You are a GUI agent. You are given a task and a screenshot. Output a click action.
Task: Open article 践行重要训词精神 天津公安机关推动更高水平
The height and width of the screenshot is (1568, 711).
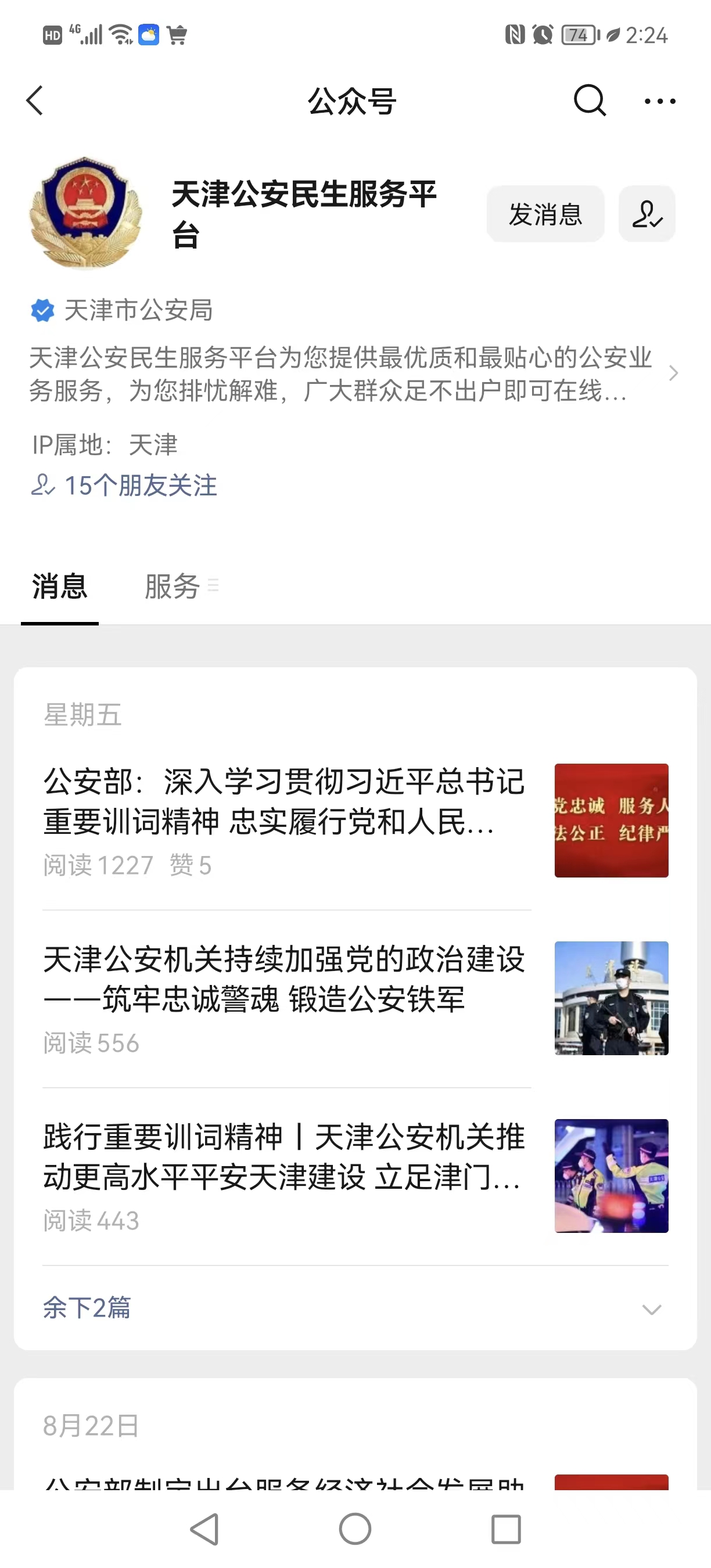[x=283, y=1158]
